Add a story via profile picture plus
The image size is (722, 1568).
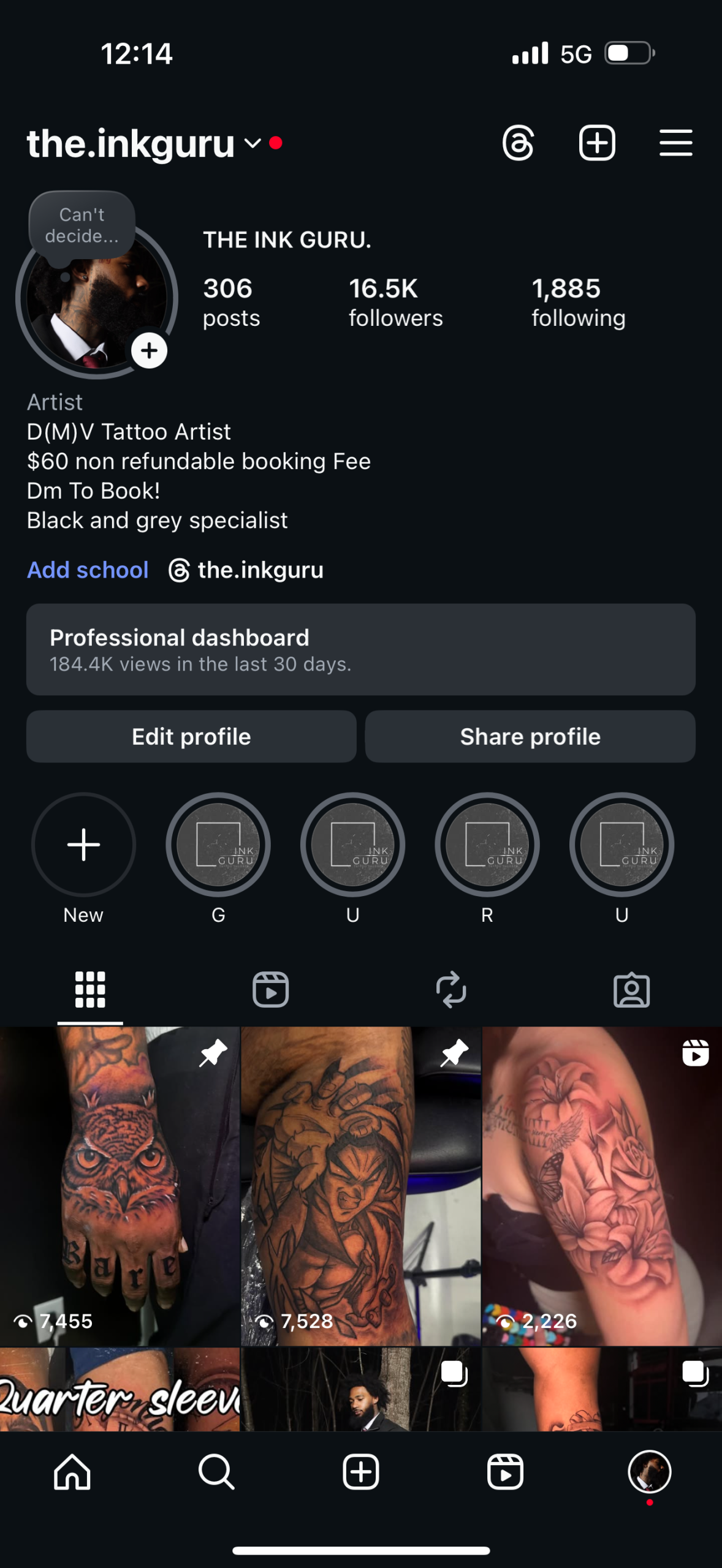pyautogui.click(x=149, y=351)
